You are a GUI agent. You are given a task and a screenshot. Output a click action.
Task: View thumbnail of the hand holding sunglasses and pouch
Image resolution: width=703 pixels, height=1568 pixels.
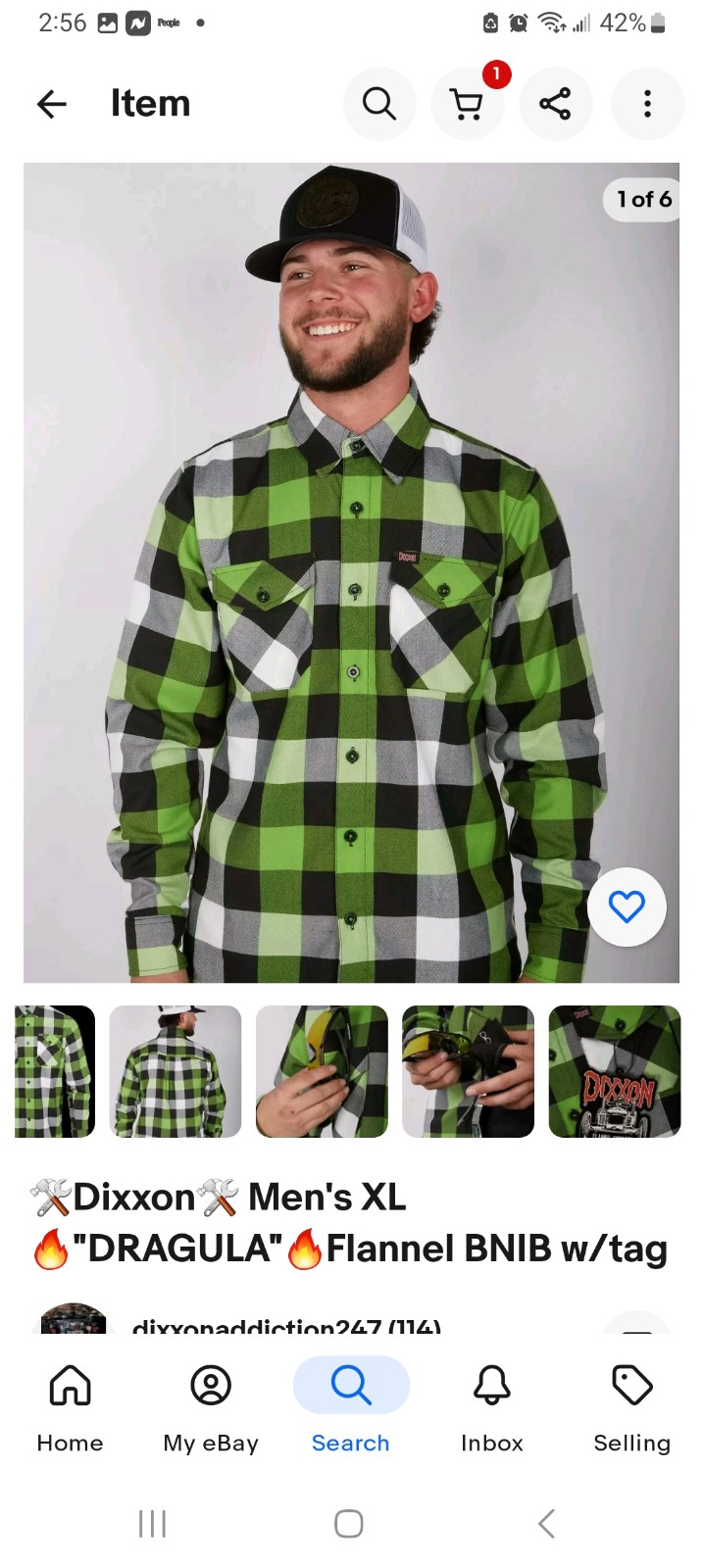(x=468, y=1071)
